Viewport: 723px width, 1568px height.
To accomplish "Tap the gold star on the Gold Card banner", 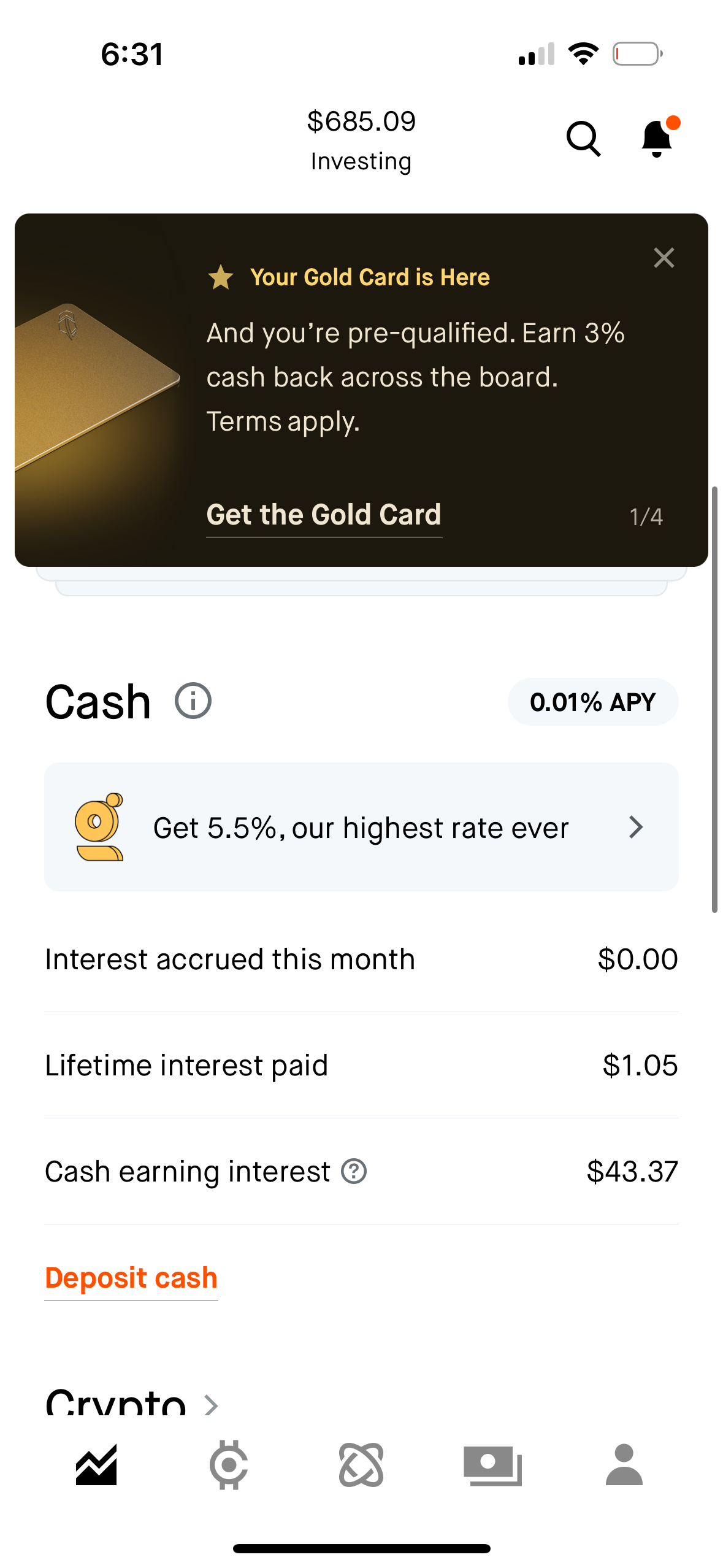I will point(221,277).
